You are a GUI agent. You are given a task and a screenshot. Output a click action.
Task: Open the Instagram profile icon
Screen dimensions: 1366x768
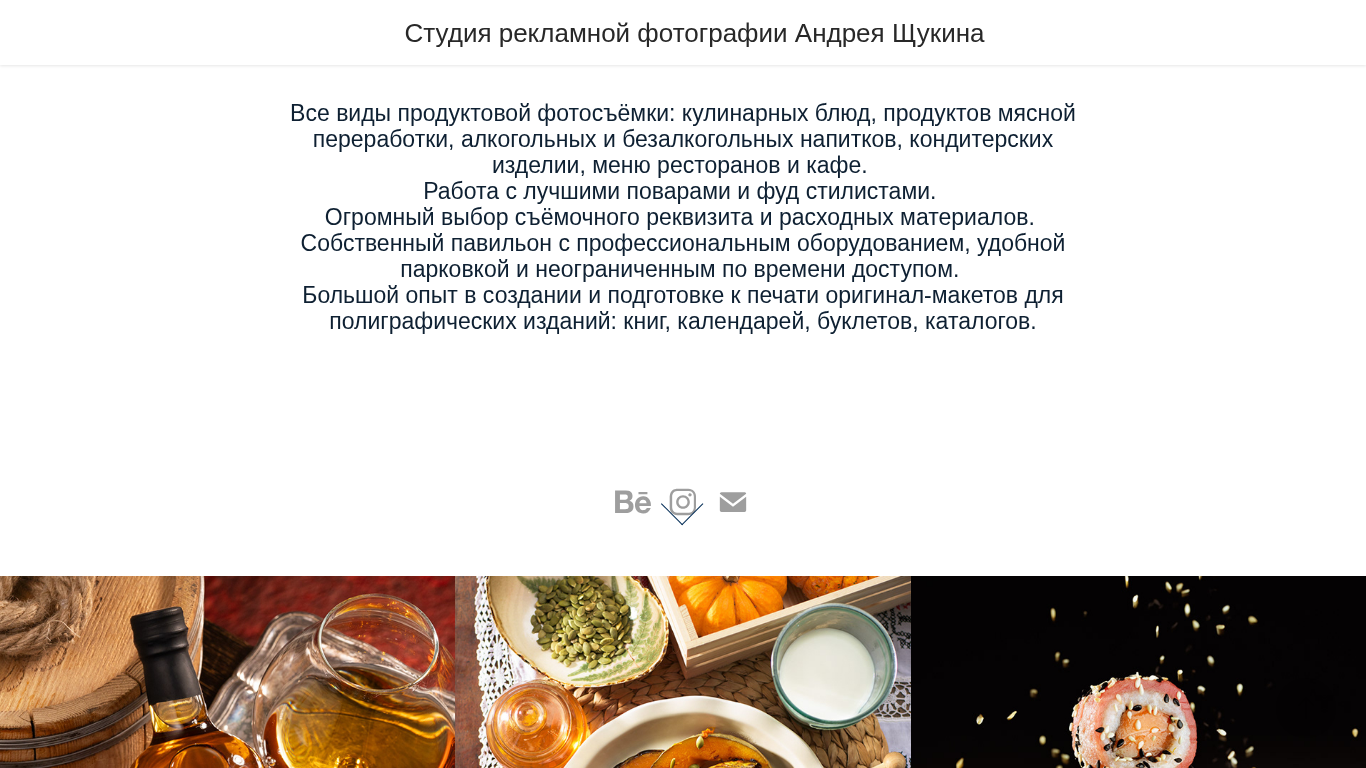tap(682, 500)
